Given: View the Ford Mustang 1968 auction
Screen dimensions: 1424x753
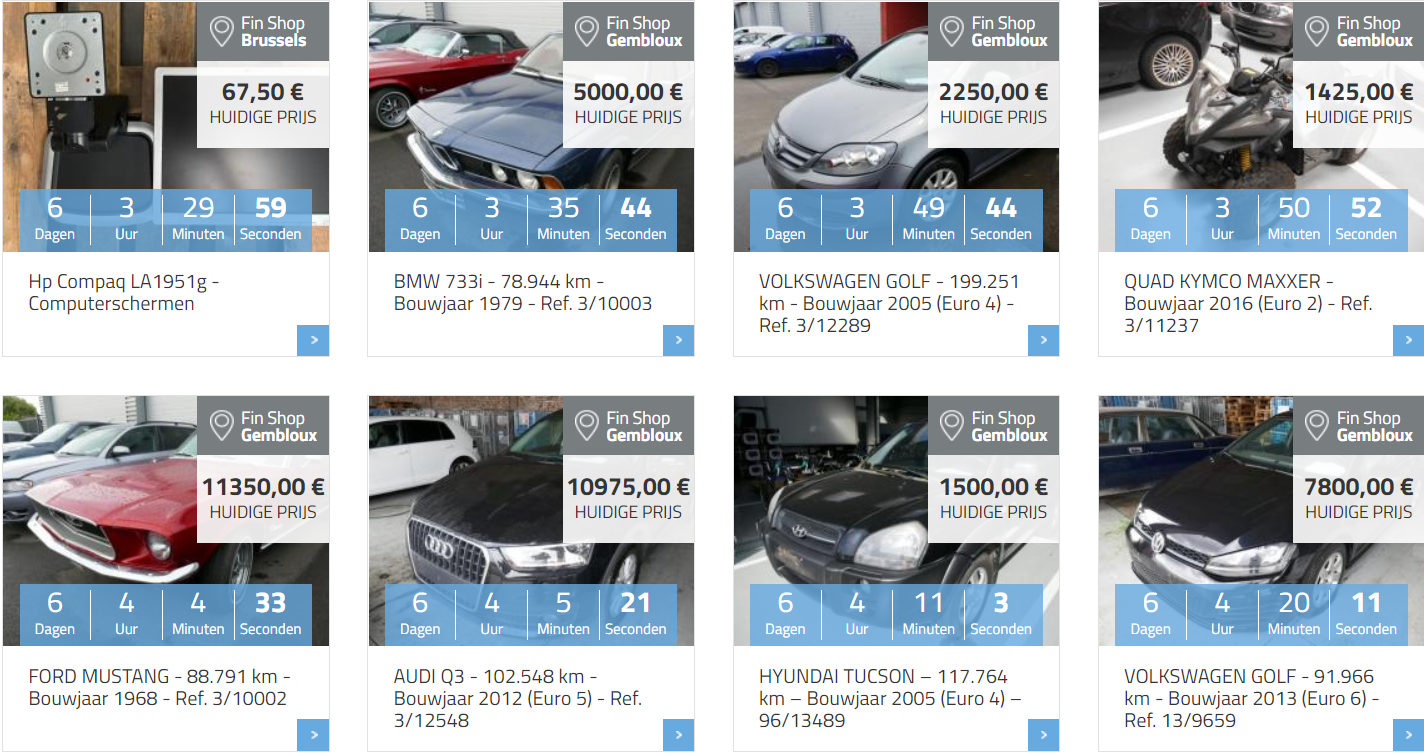Looking at the screenshot, I should click(x=158, y=687).
